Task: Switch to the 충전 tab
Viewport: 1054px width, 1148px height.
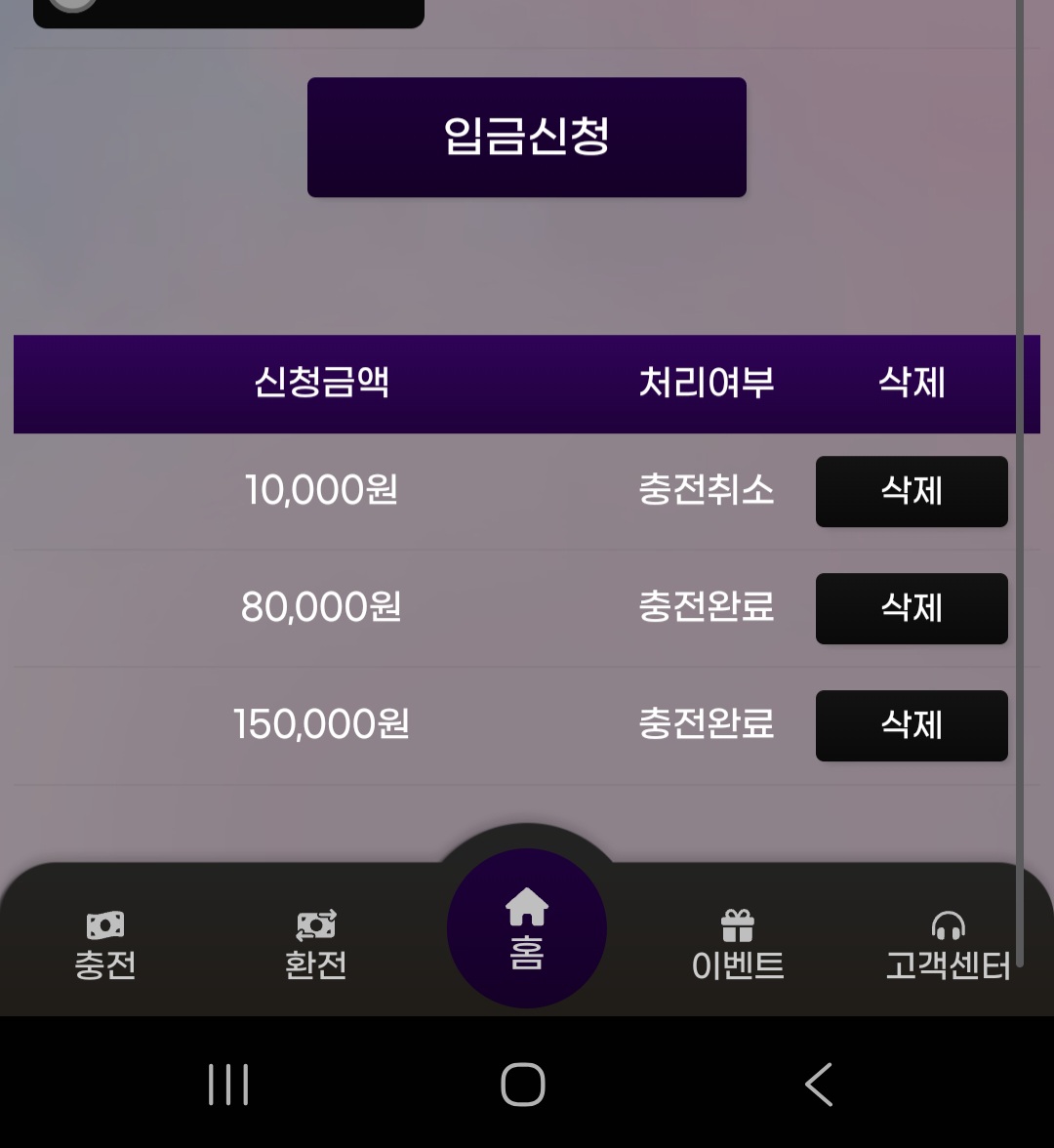Action: (x=105, y=945)
